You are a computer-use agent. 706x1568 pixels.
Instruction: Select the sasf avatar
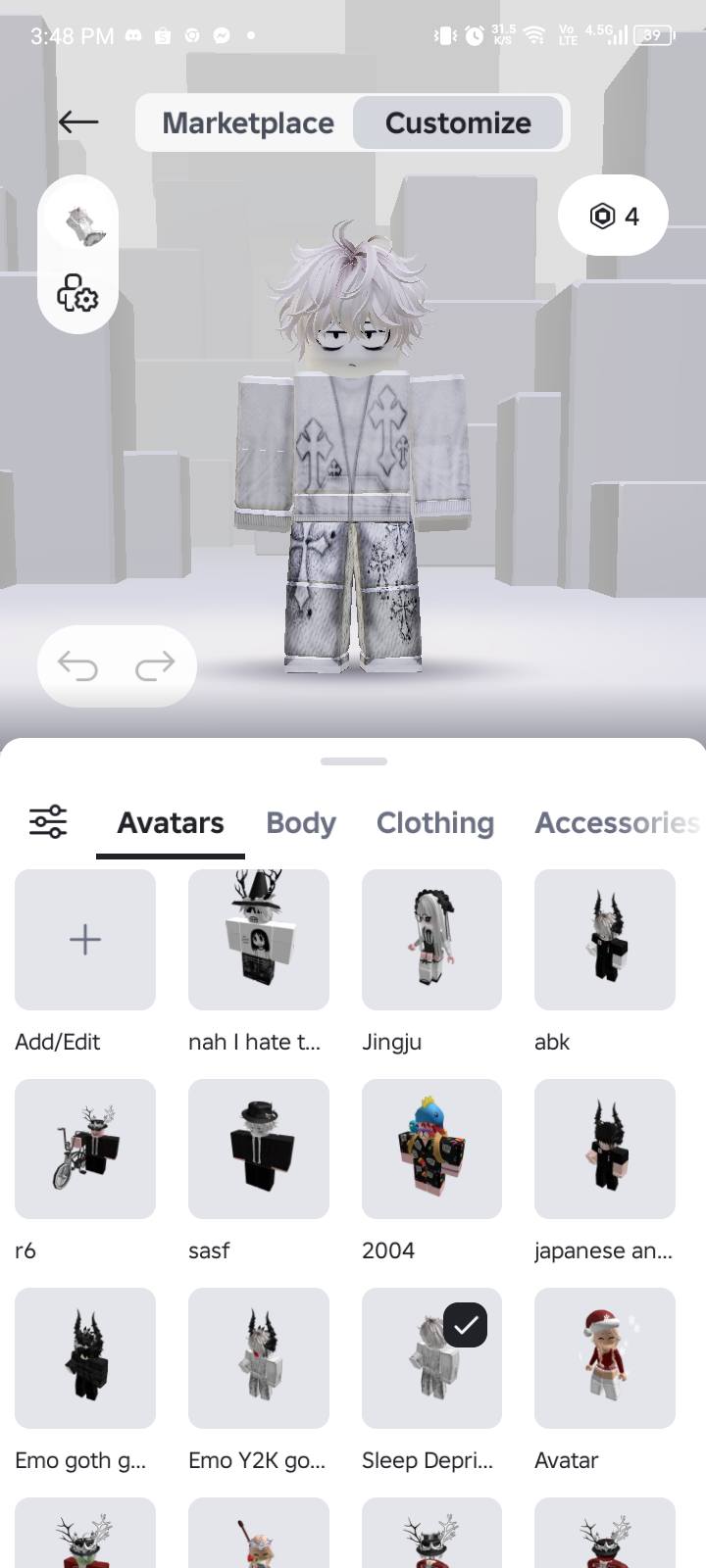(x=258, y=1149)
